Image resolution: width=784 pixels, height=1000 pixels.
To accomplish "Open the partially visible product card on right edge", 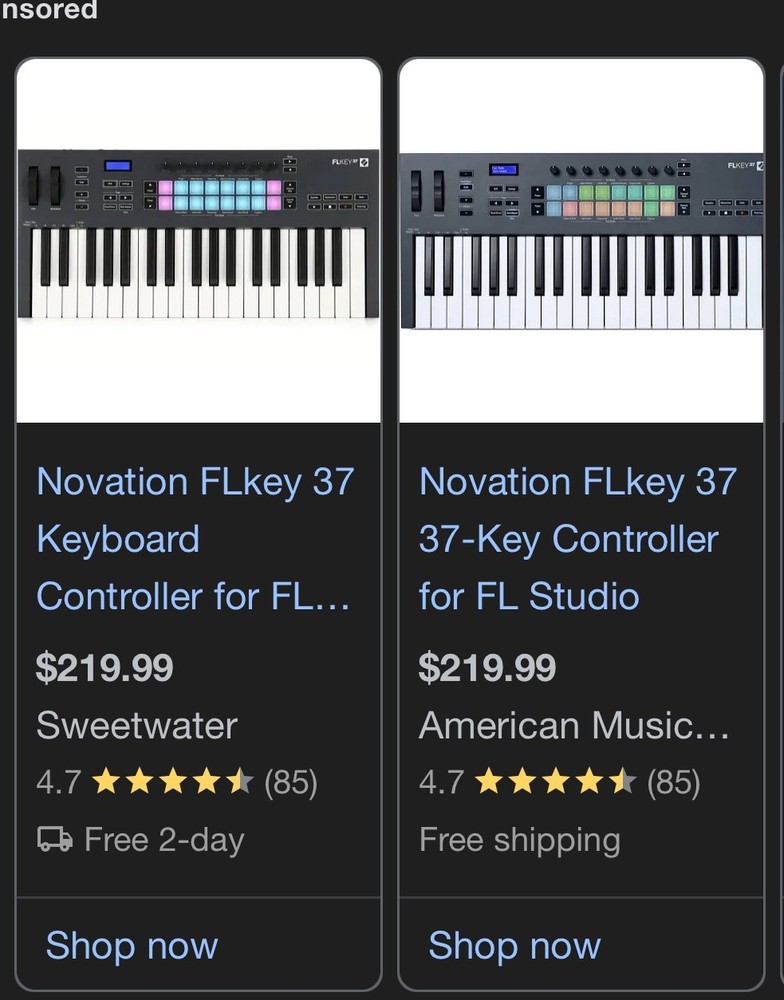I will 779,400.
